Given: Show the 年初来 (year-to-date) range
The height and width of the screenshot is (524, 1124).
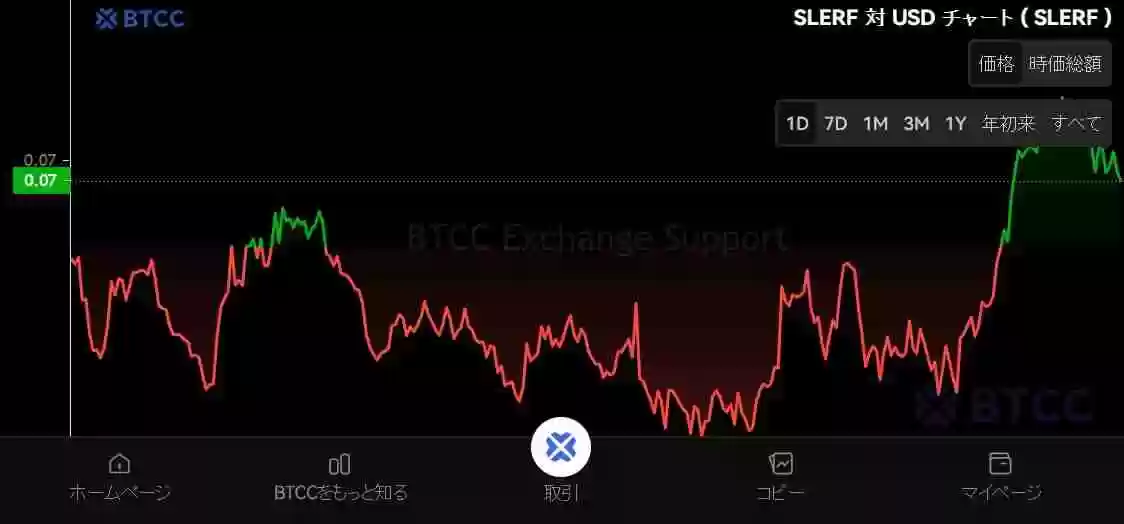Looking at the screenshot, I should point(1008,124).
